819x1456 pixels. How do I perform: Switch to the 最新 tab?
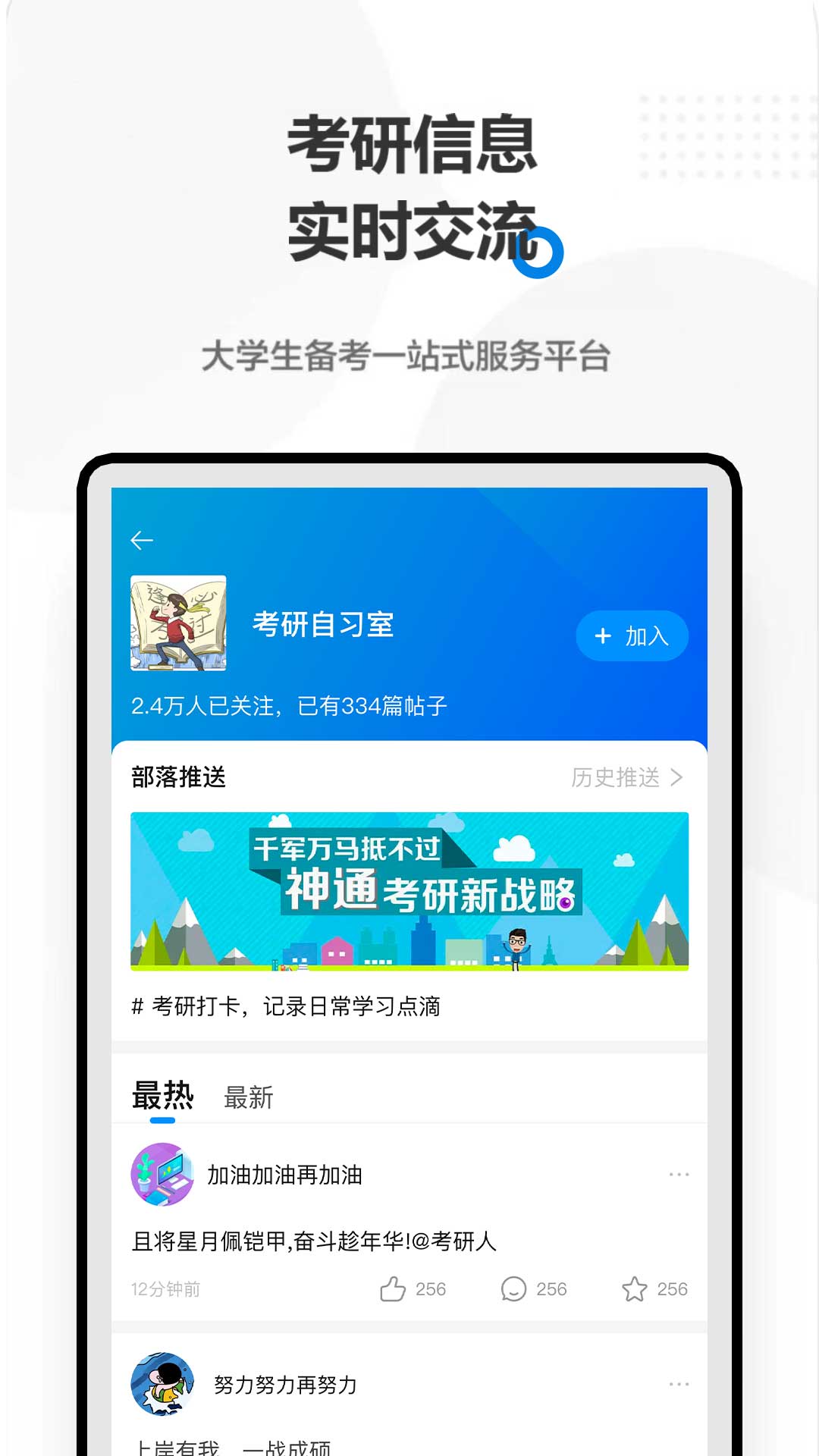[249, 1097]
